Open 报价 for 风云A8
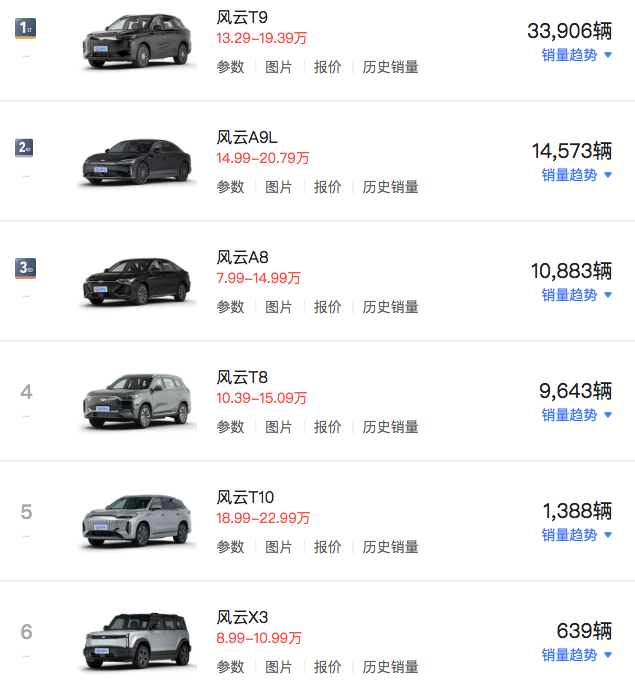Viewport: 635px width, 685px height. [x=328, y=307]
